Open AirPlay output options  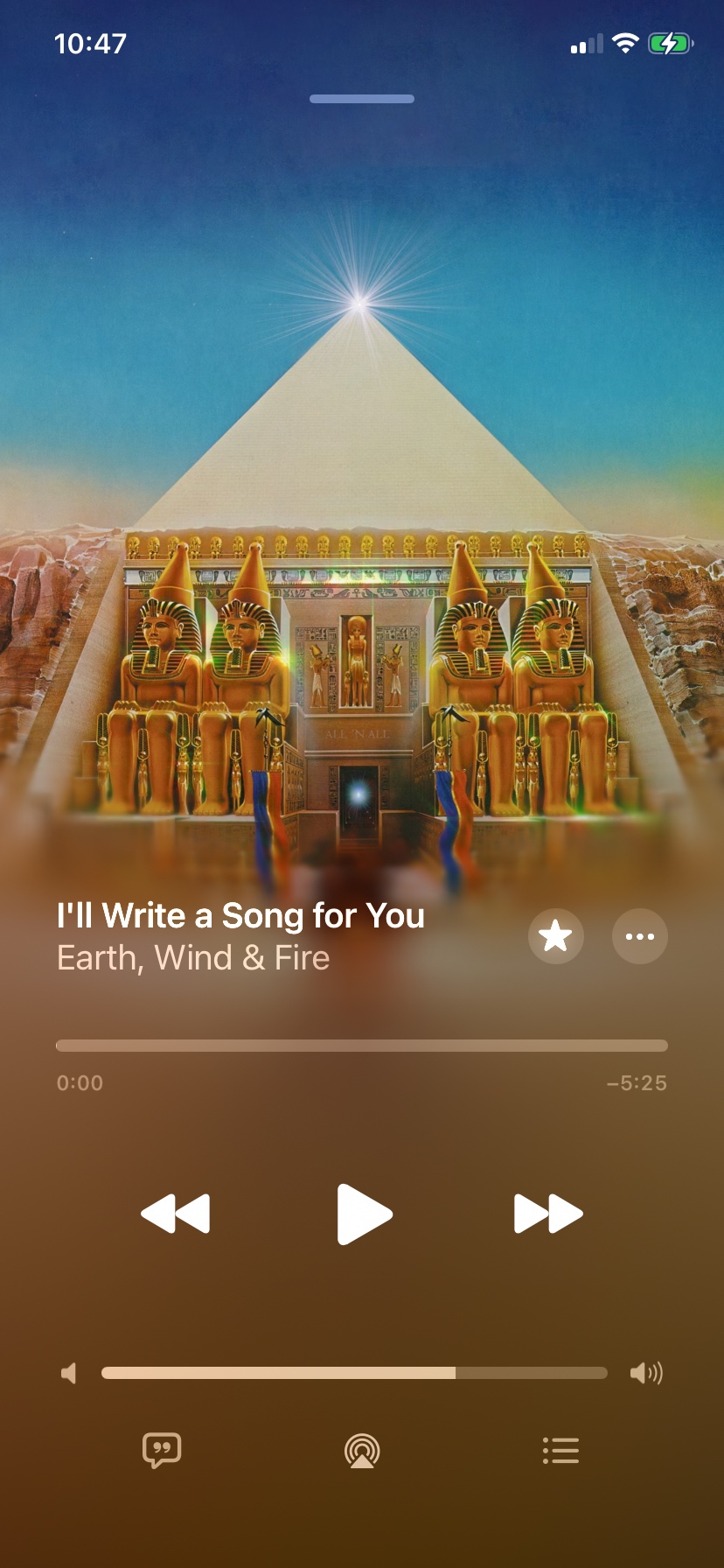coord(362,1451)
